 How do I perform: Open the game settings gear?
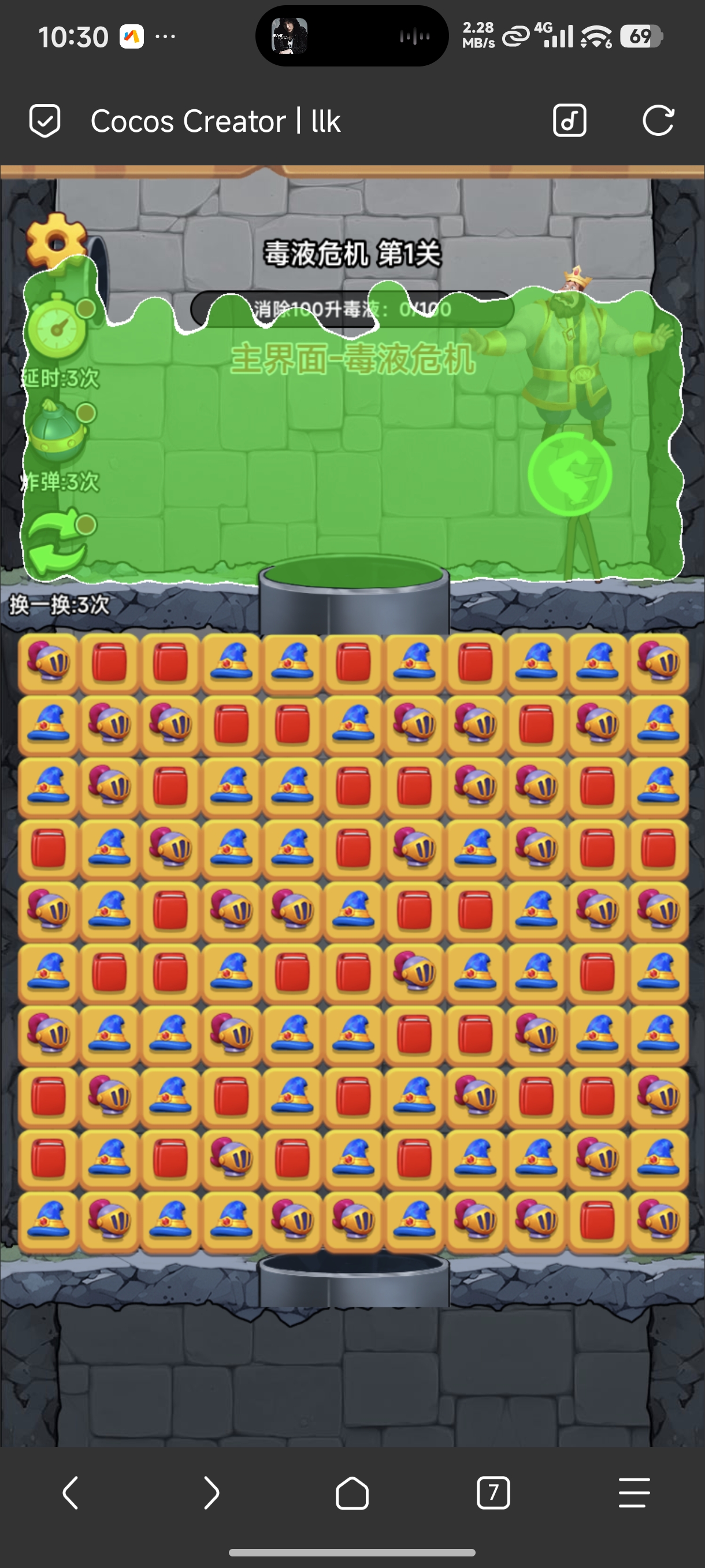[57, 242]
